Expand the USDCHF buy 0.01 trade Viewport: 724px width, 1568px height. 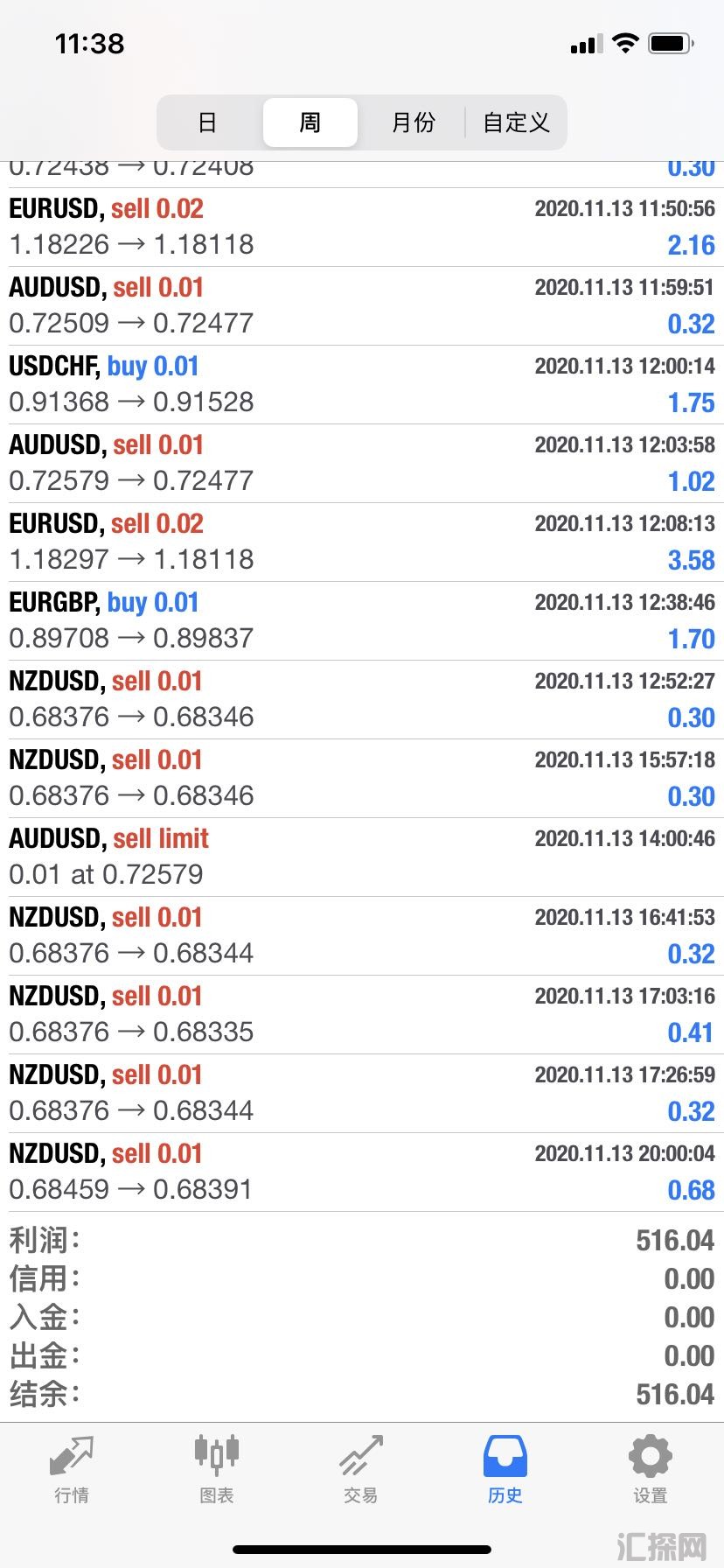(362, 384)
